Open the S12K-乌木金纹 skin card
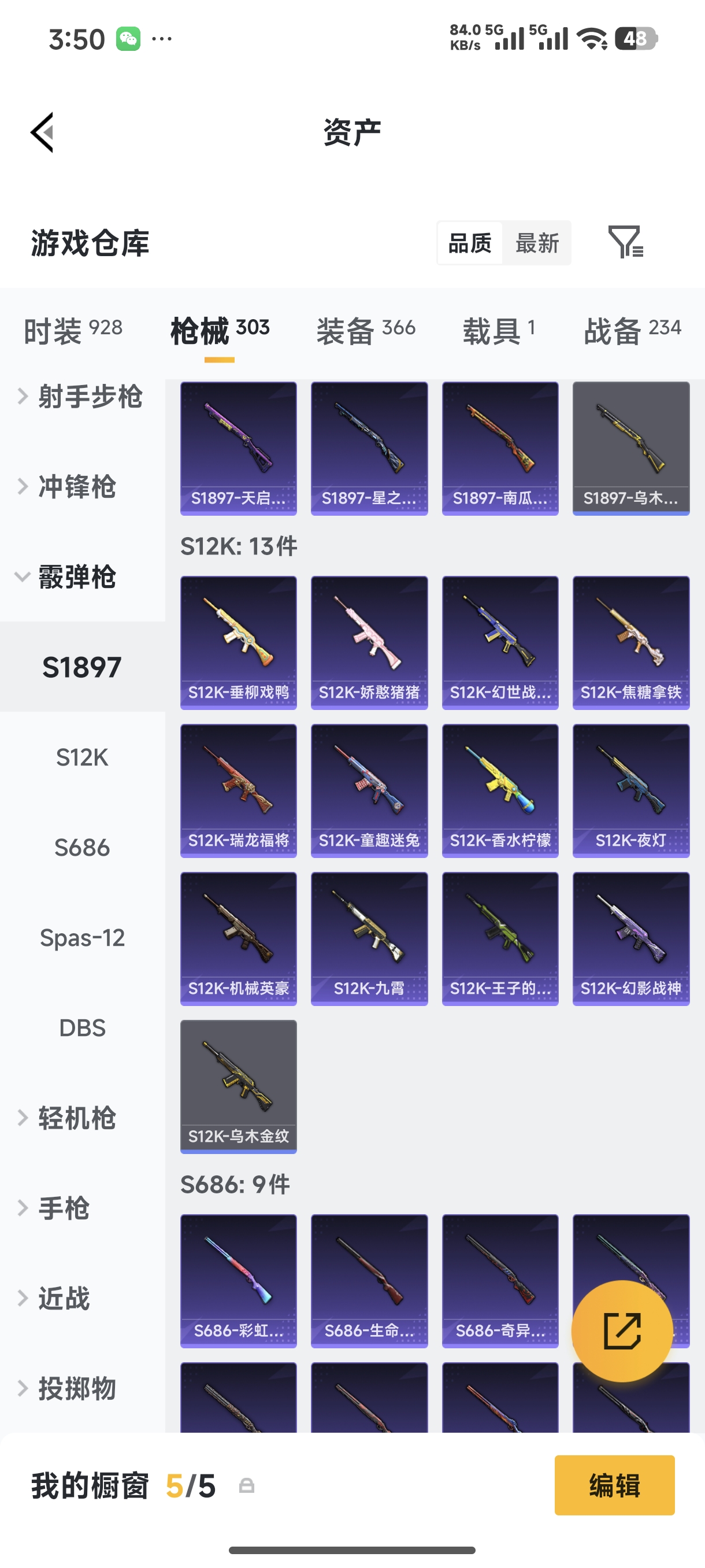 [x=239, y=1086]
